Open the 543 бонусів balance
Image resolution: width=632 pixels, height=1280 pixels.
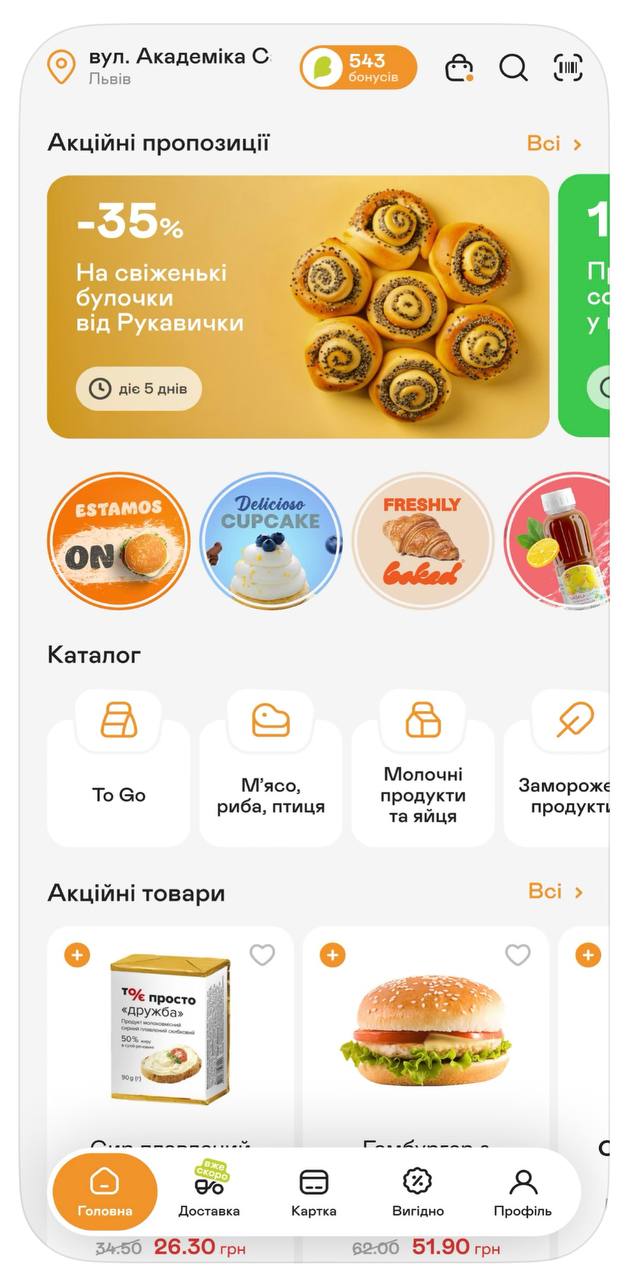coord(358,68)
